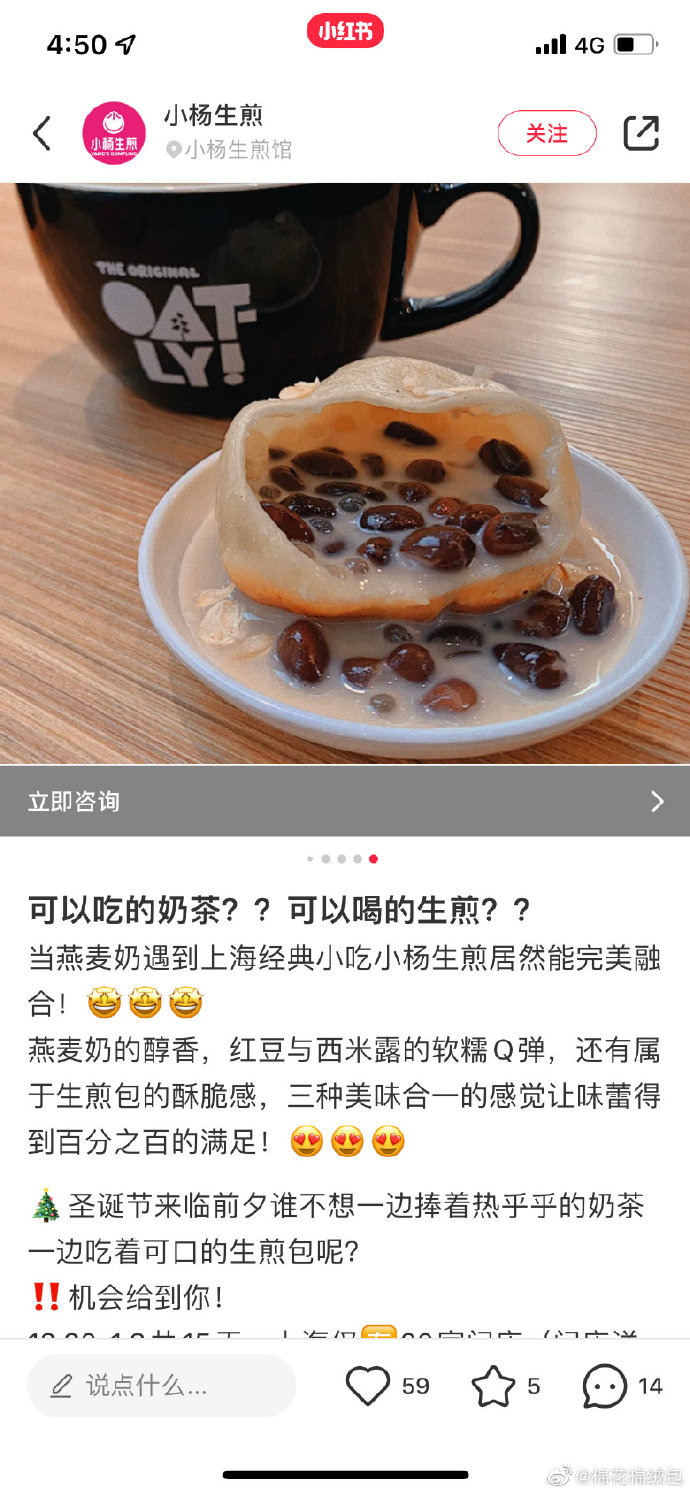The height and width of the screenshot is (1493, 690).
Task: Share this post
Action: (x=641, y=133)
